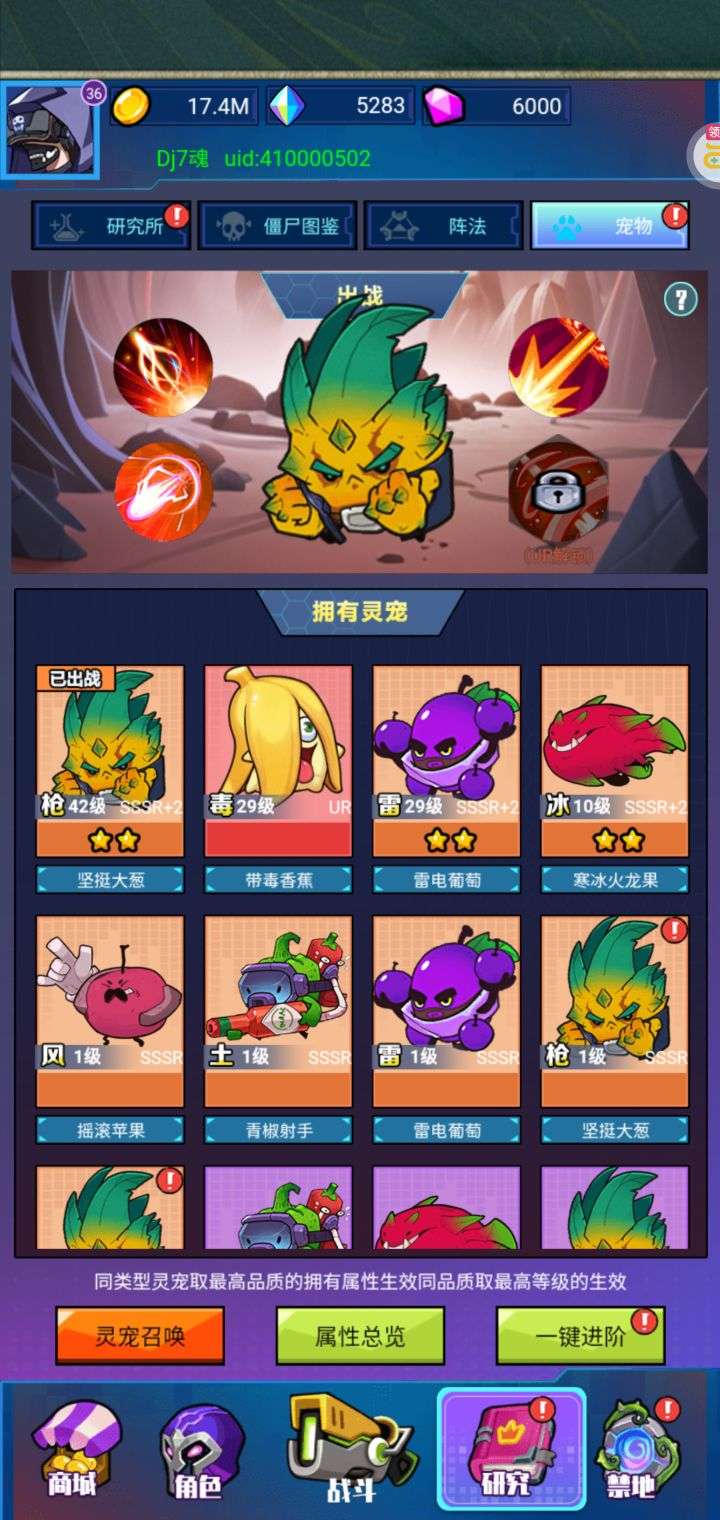Screen dimensions: 720x1520
Task: Go to the 商城 shop
Action: [72, 1450]
